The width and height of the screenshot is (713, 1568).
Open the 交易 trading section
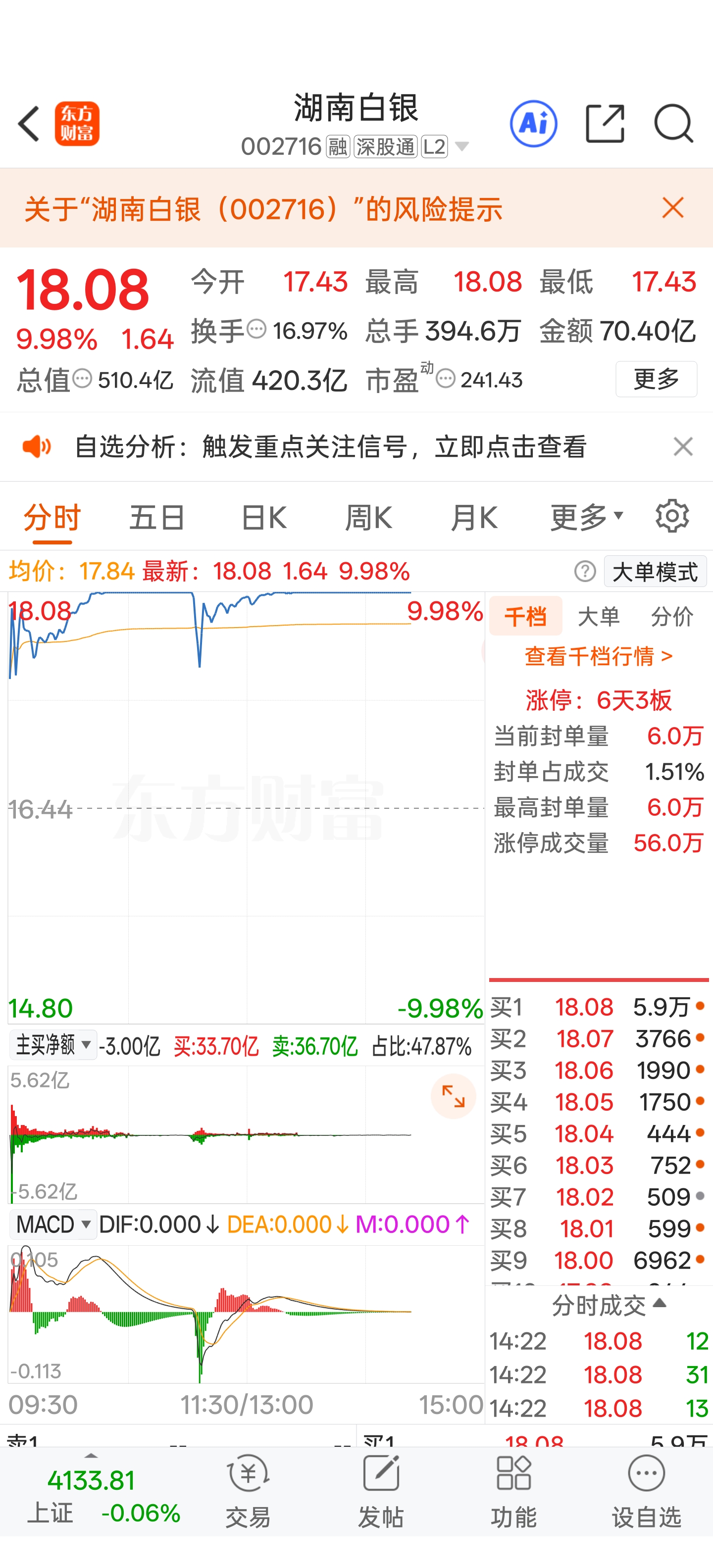[x=248, y=1491]
